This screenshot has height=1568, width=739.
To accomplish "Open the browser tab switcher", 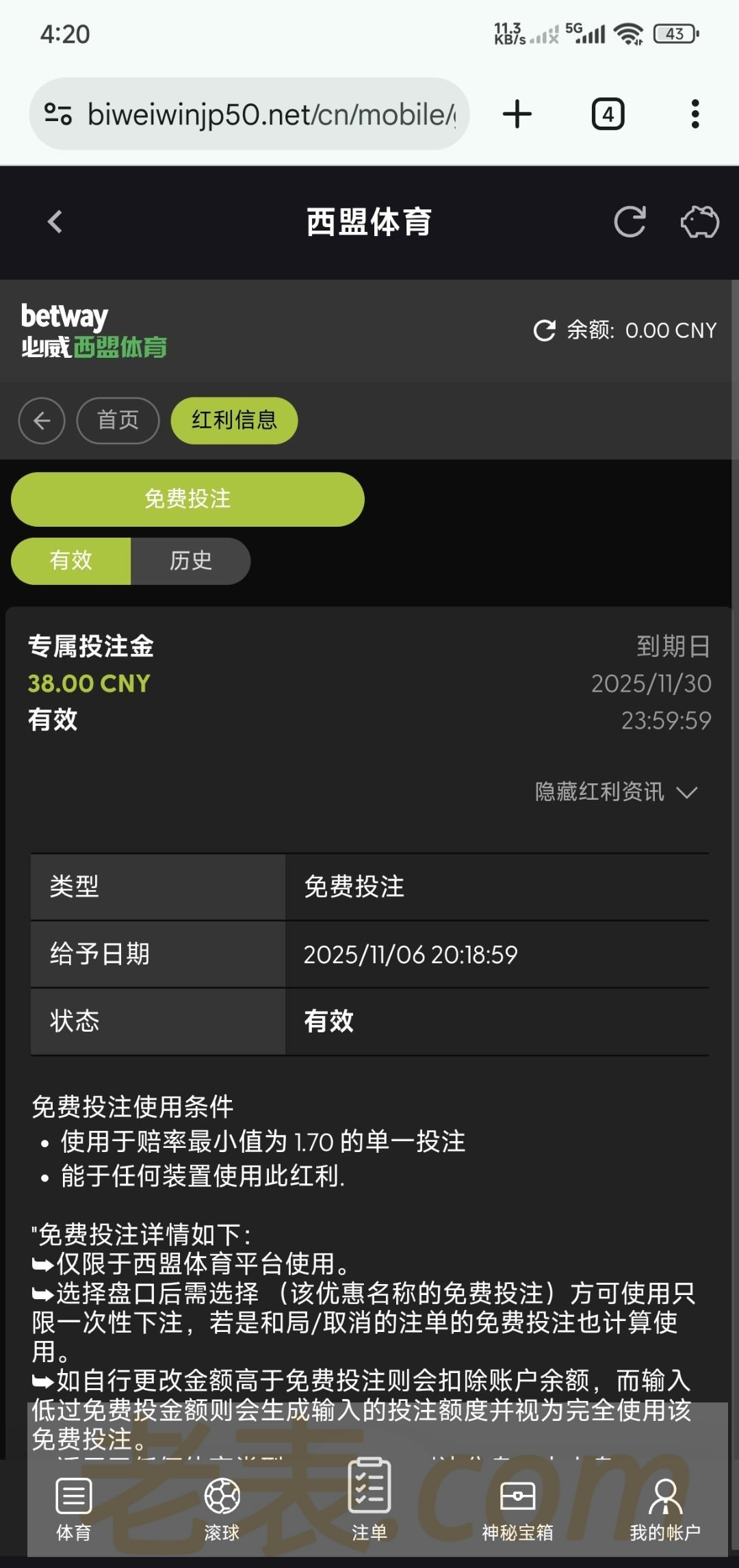I will click(x=608, y=114).
